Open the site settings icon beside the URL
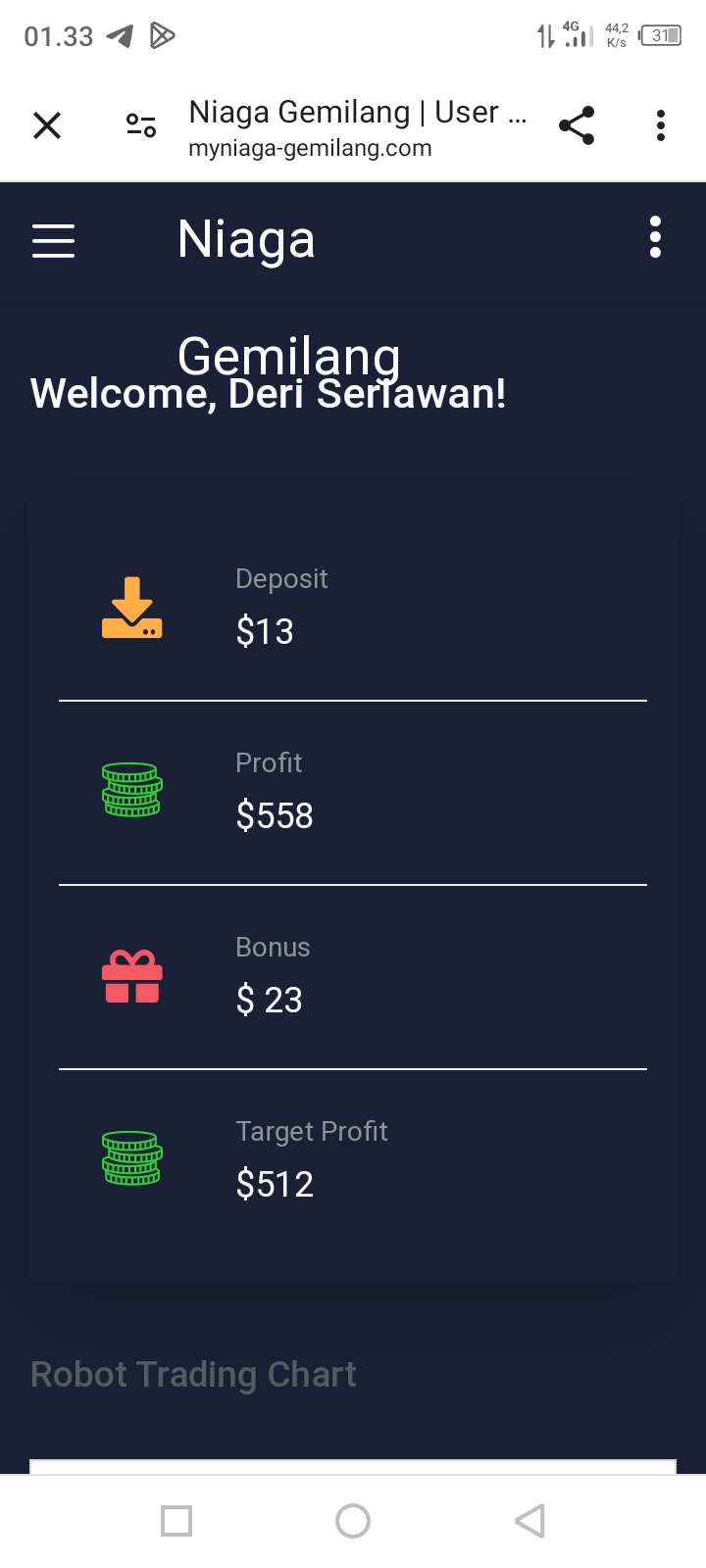706x1568 pixels. [141, 125]
